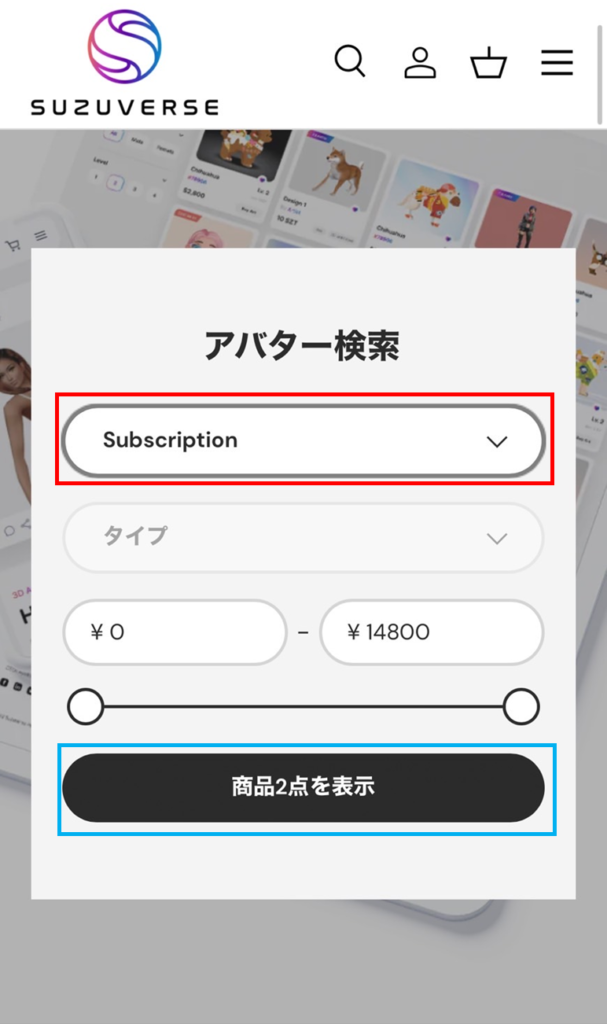Expand the Subscription dropdown
607x1024 pixels.
303,440
